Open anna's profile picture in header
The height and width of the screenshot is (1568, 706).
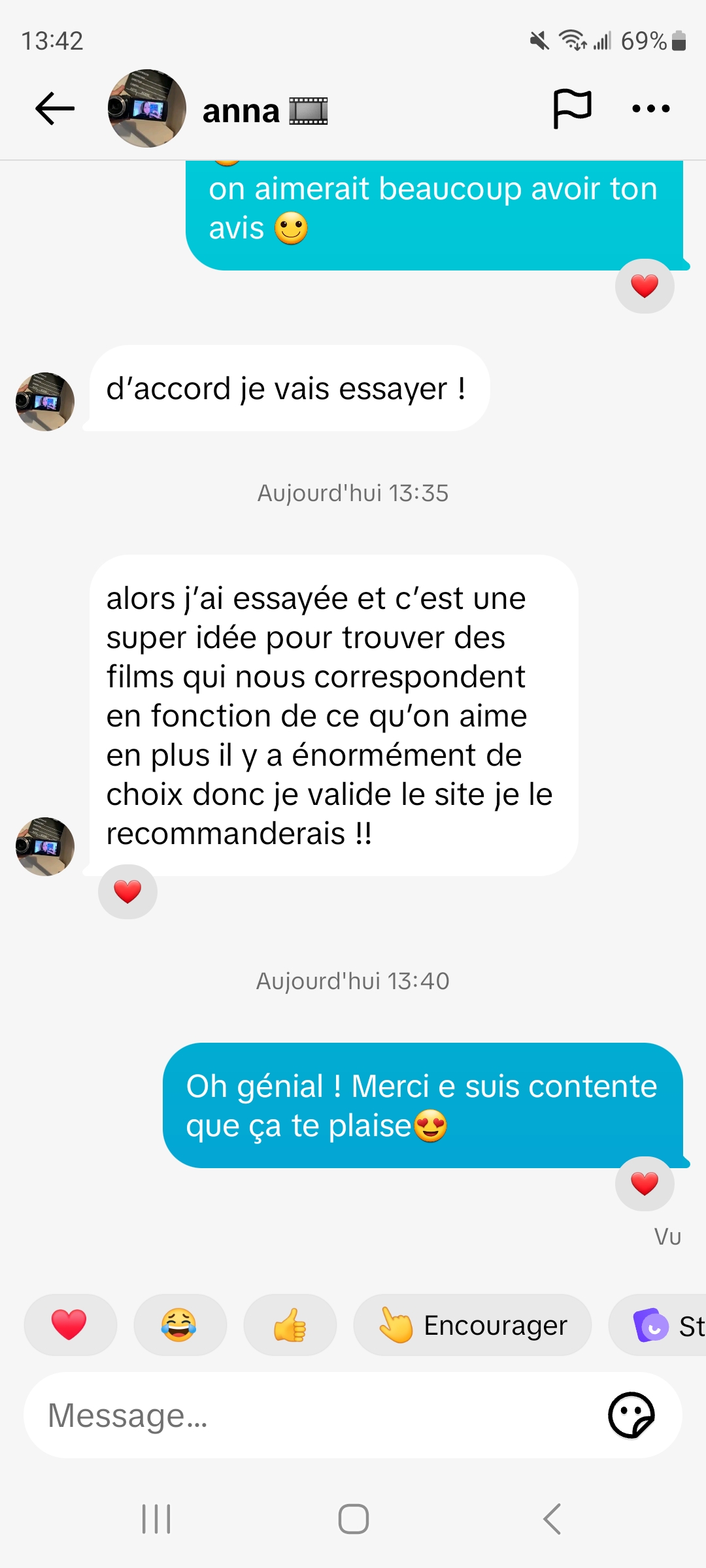[x=147, y=108]
